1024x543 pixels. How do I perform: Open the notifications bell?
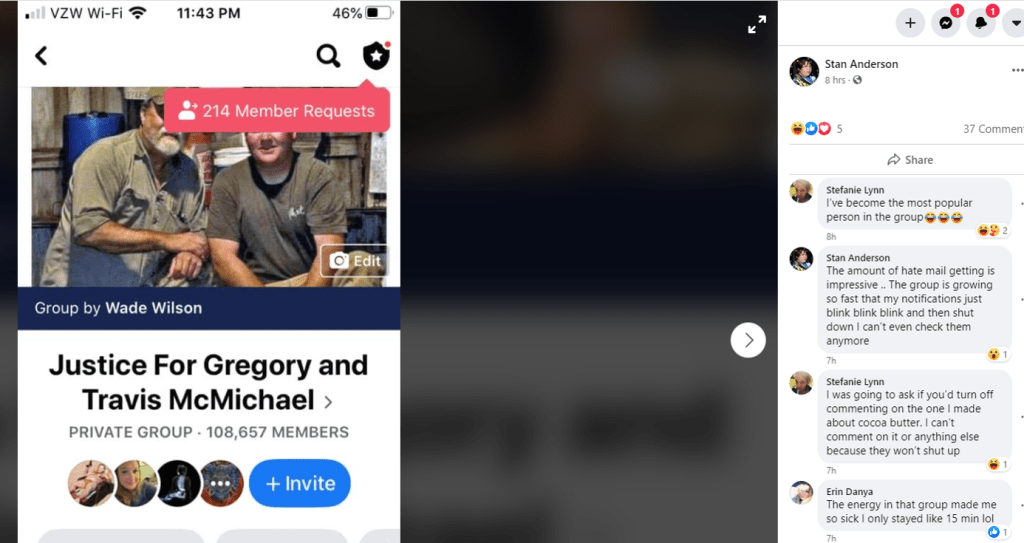(x=981, y=23)
